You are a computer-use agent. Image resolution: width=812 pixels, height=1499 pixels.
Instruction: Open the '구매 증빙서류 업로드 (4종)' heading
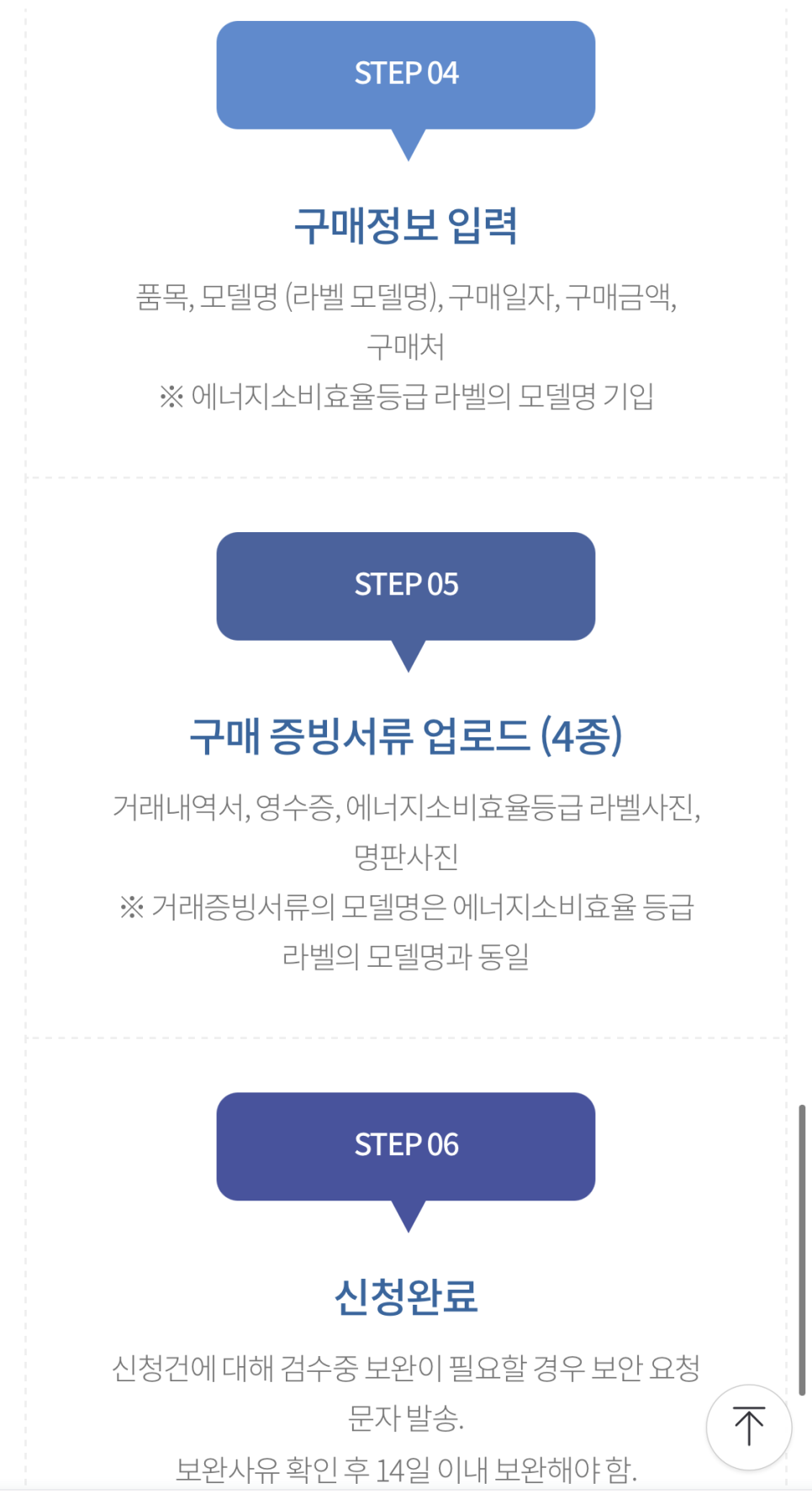pos(406,737)
